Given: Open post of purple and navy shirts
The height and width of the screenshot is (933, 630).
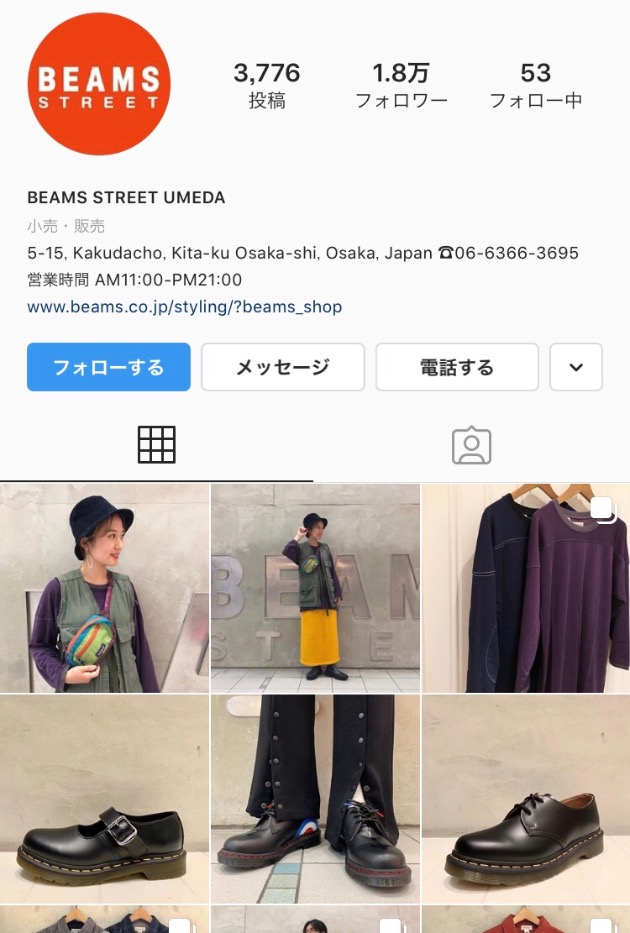Looking at the screenshot, I should [x=526, y=588].
